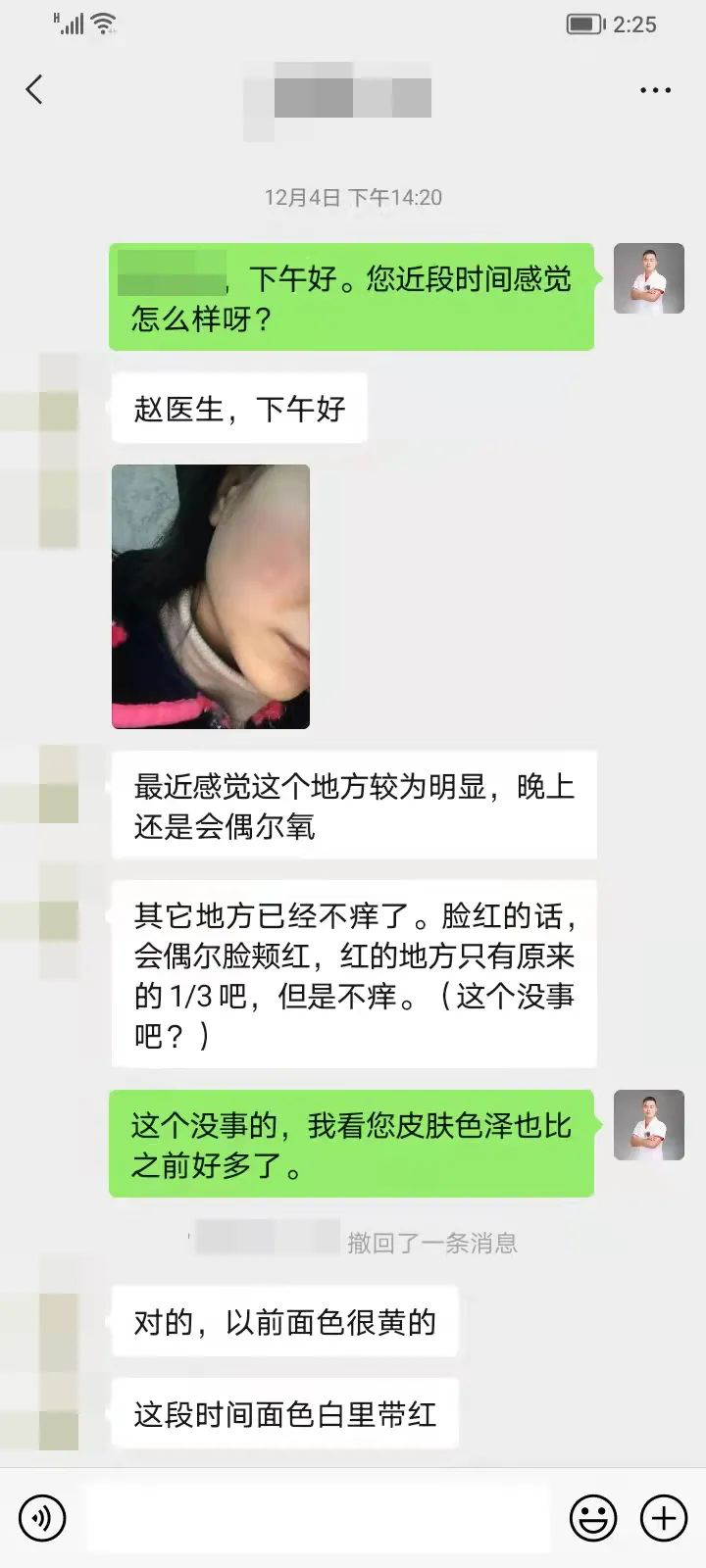Go back from this chat
Viewport: 706px width, 1568px height.
34,90
